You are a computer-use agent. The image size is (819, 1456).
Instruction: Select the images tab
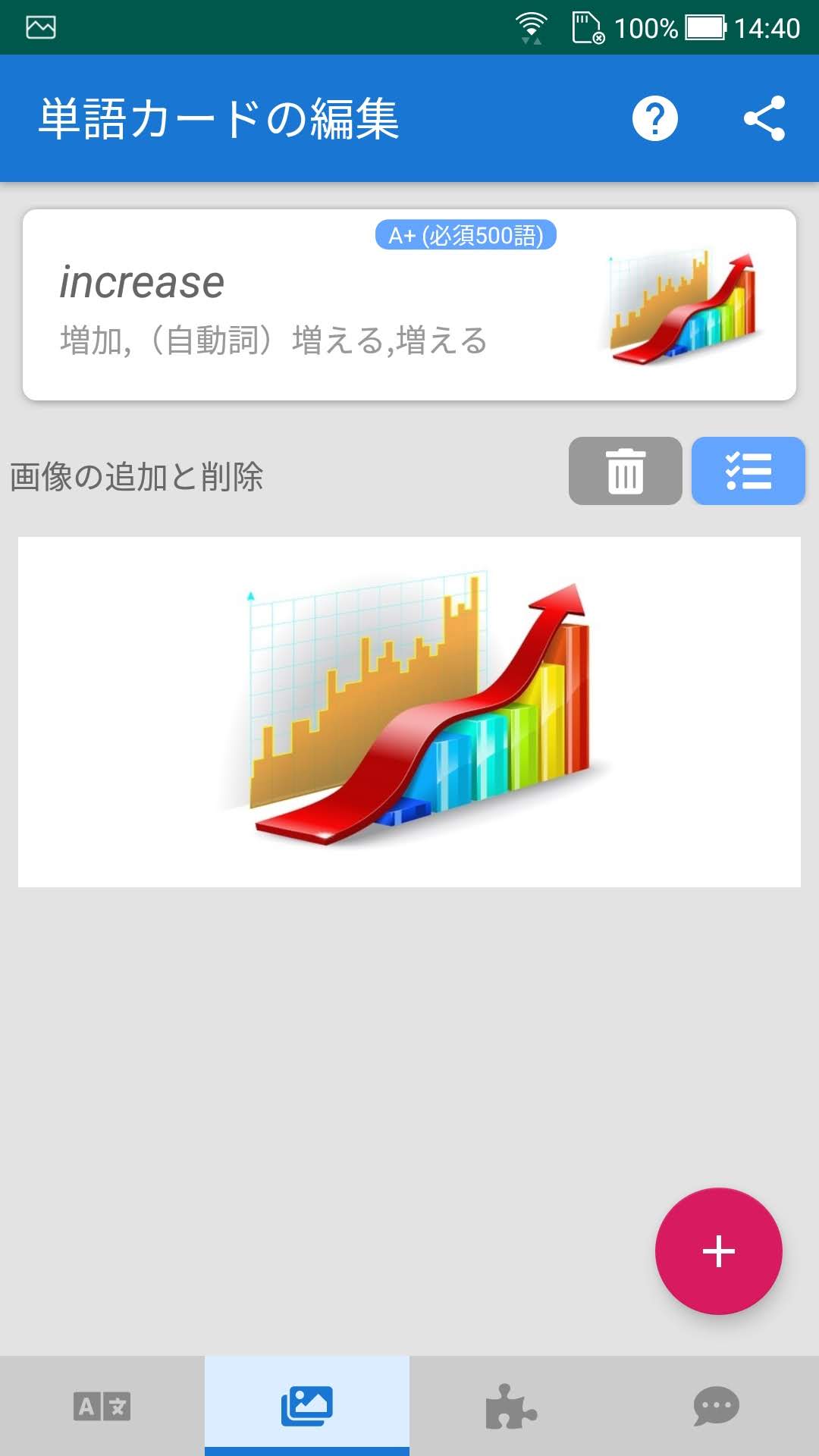(307, 1406)
